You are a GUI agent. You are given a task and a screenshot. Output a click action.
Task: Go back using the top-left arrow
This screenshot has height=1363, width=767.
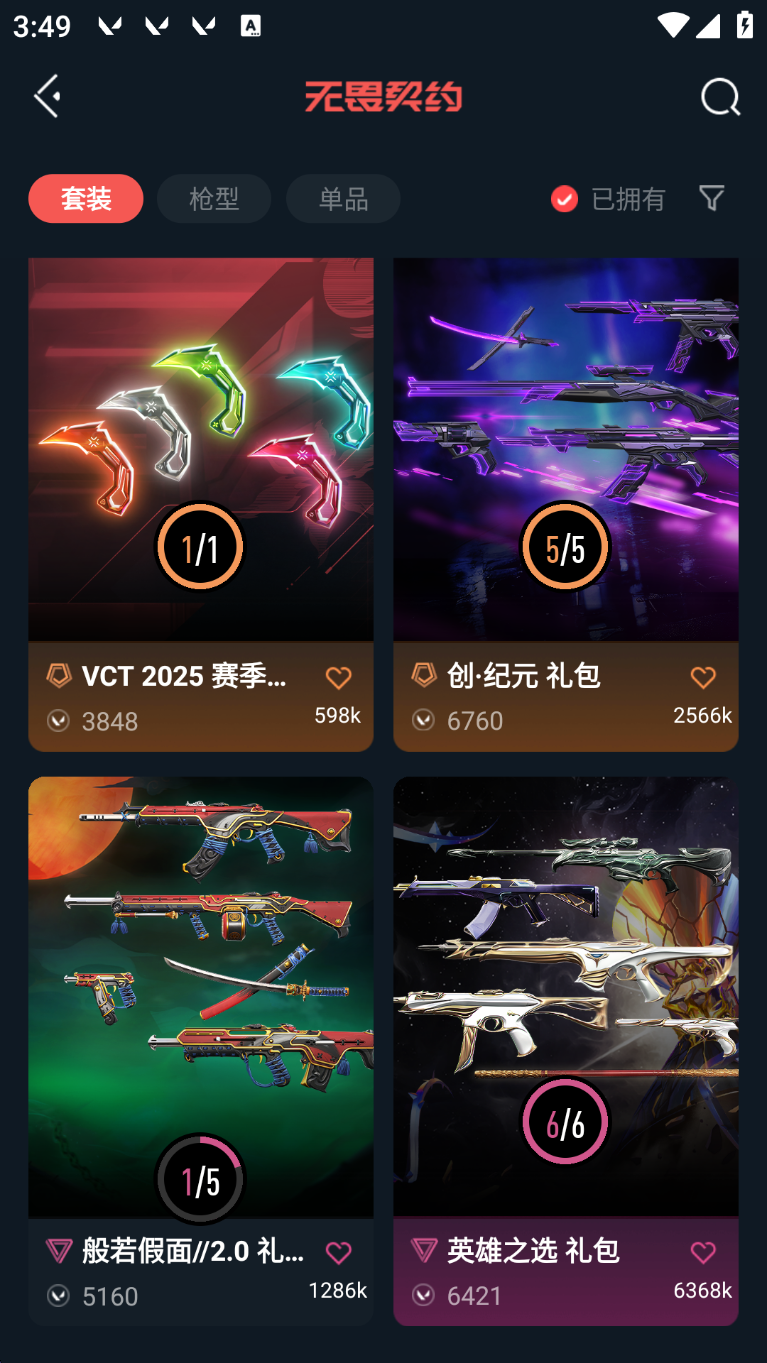pyautogui.click(x=47, y=97)
